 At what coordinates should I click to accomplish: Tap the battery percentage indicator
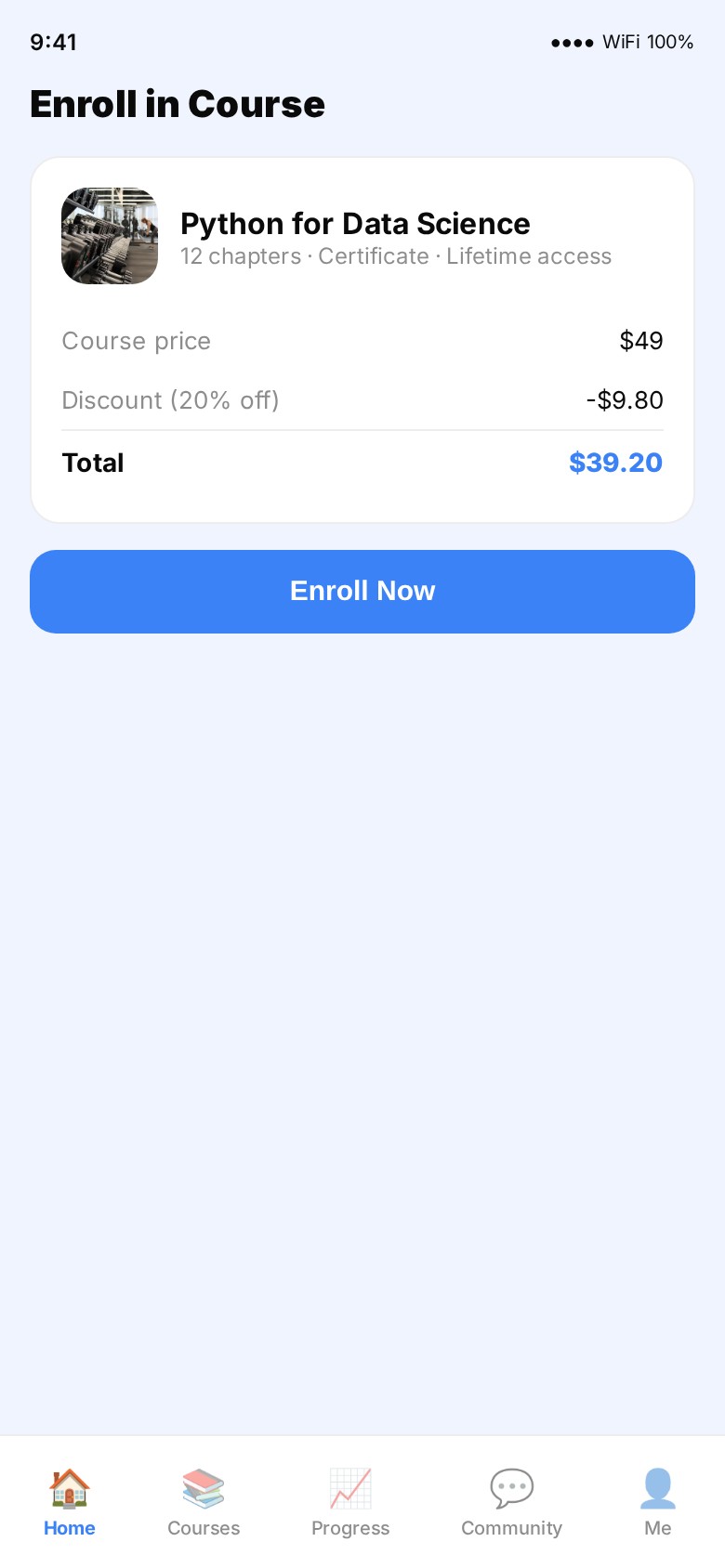click(x=674, y=42)
